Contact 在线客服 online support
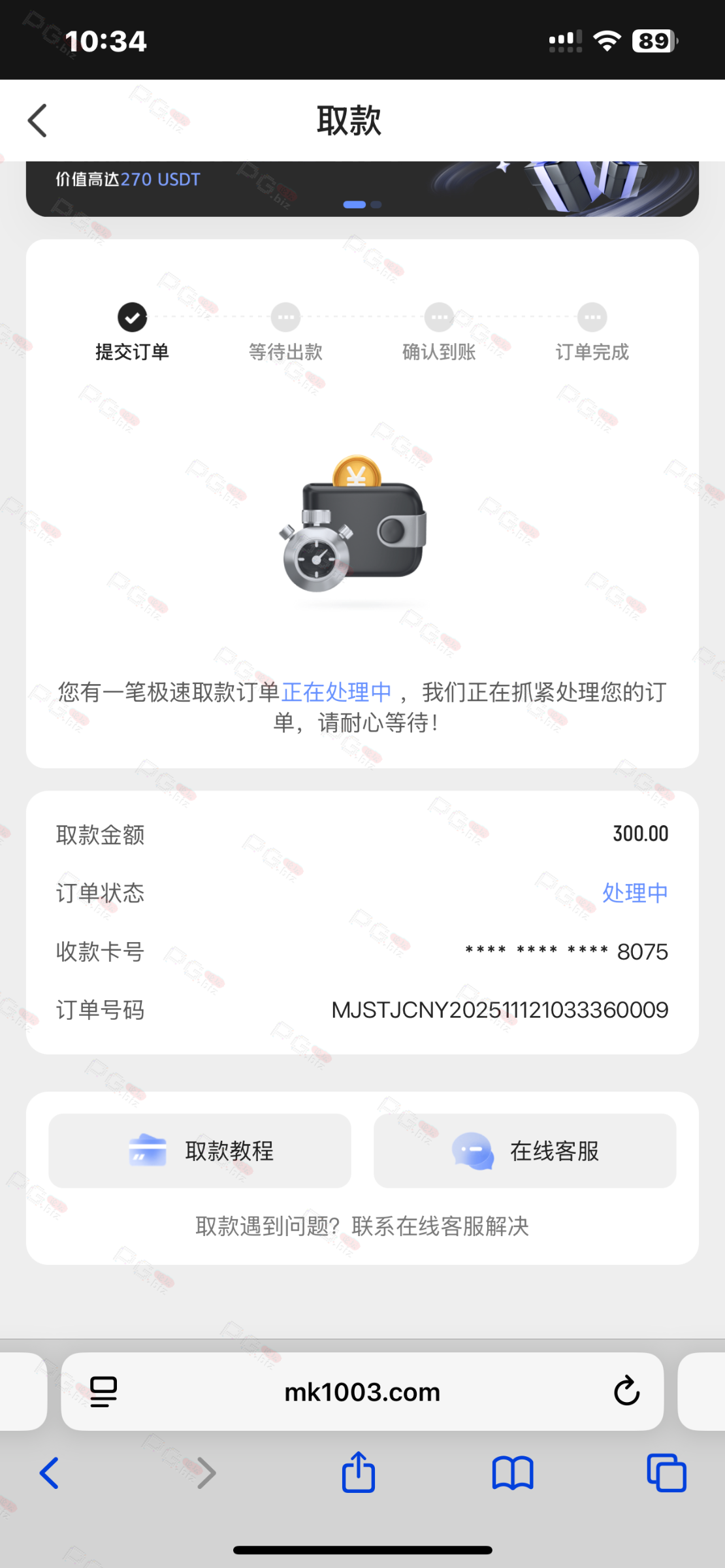The height and width of the screenshot is (1568, 725). point(525,1151)
